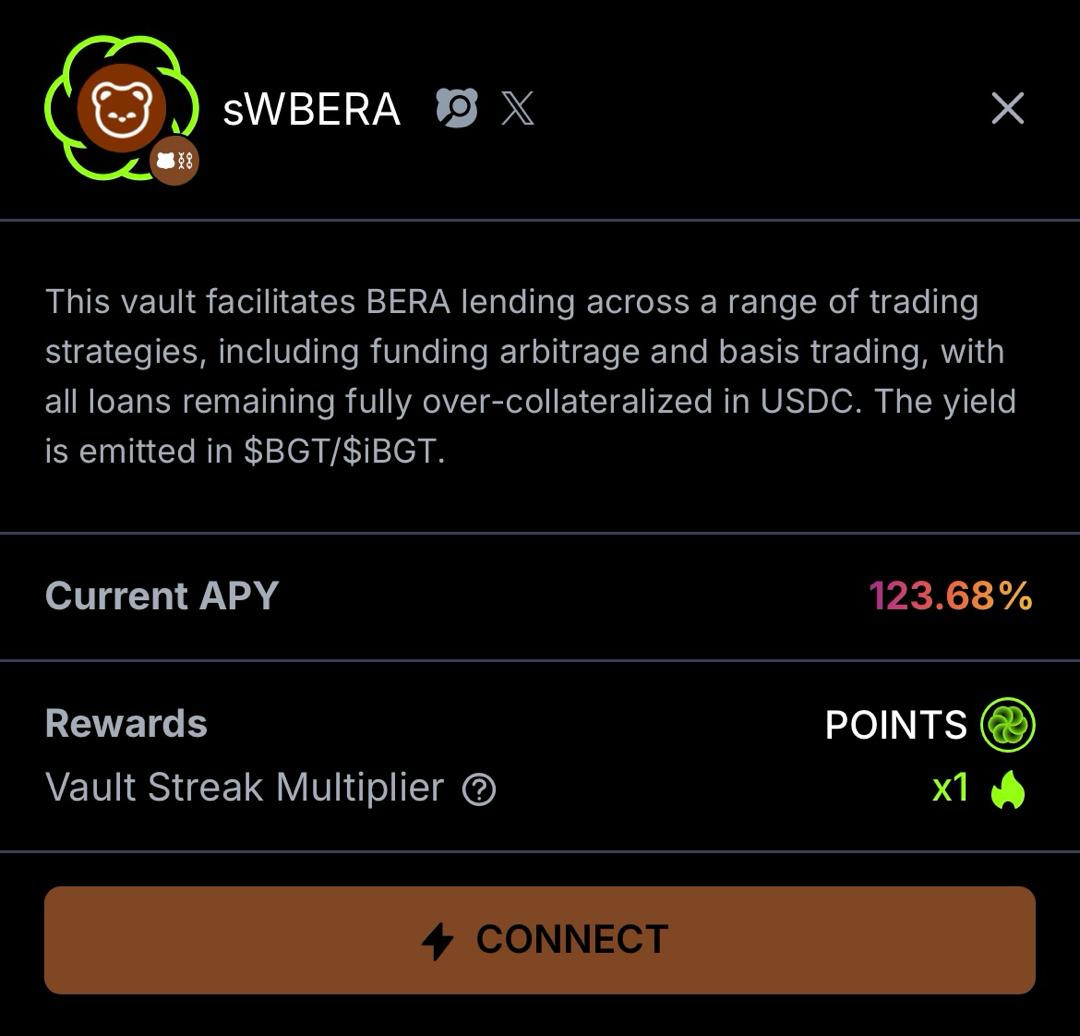Tap the CONNECT wallet button
This screenshot has width=1080, height=1036.
[x=540, y=940]
